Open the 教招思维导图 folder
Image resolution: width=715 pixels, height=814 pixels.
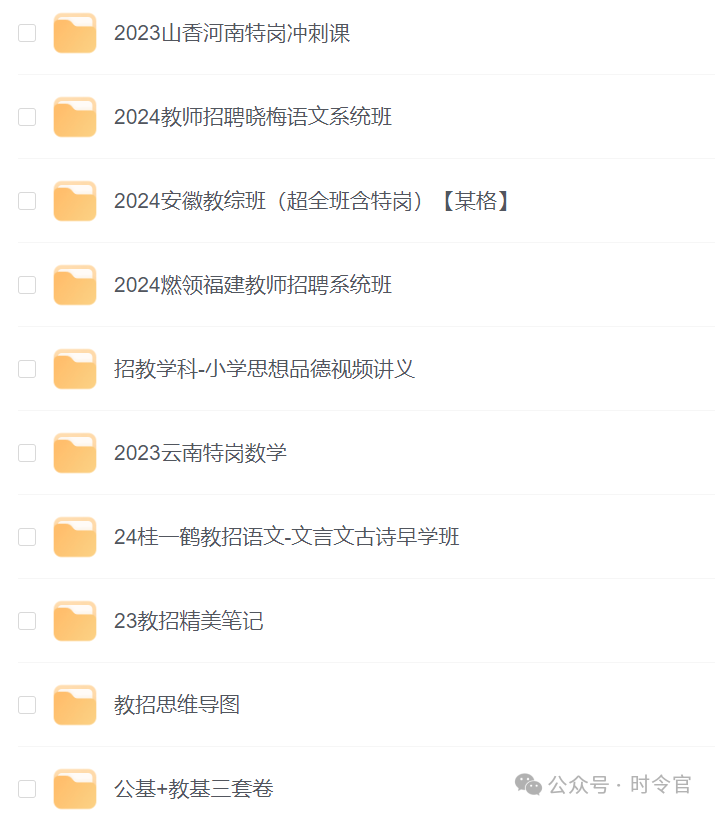[x=176, y=705]
